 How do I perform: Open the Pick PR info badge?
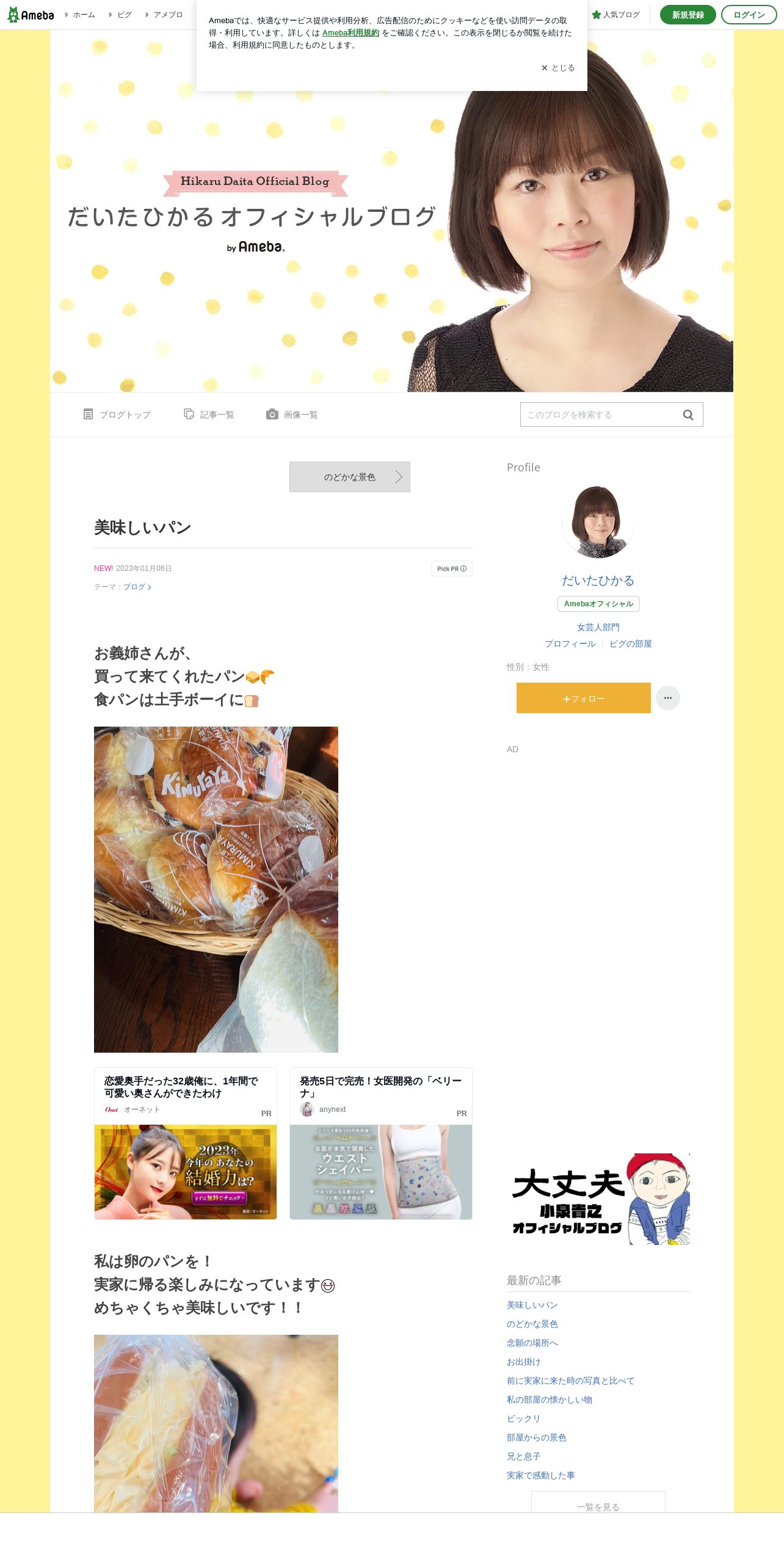tap(452, 568)
